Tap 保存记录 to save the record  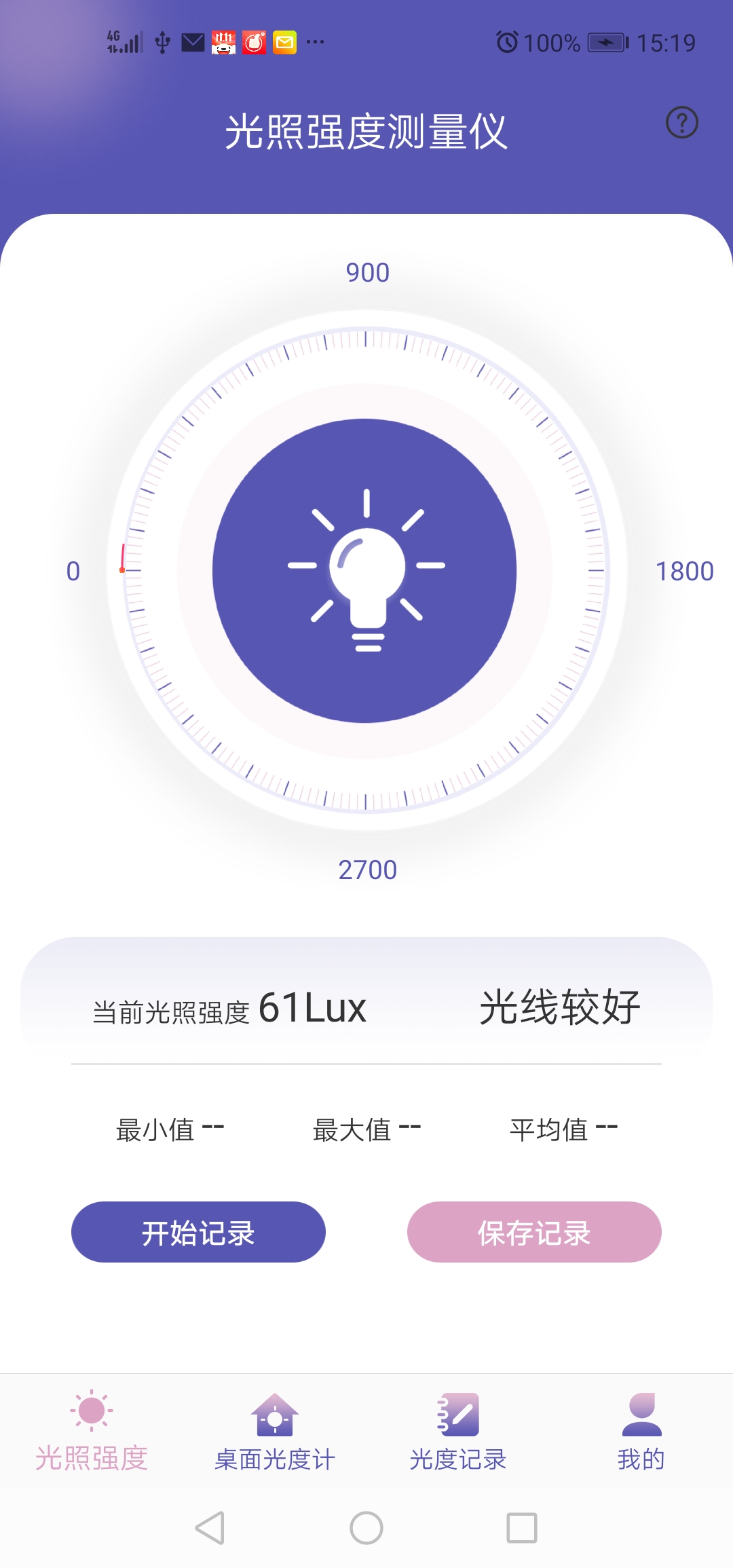click(534, 1232)
